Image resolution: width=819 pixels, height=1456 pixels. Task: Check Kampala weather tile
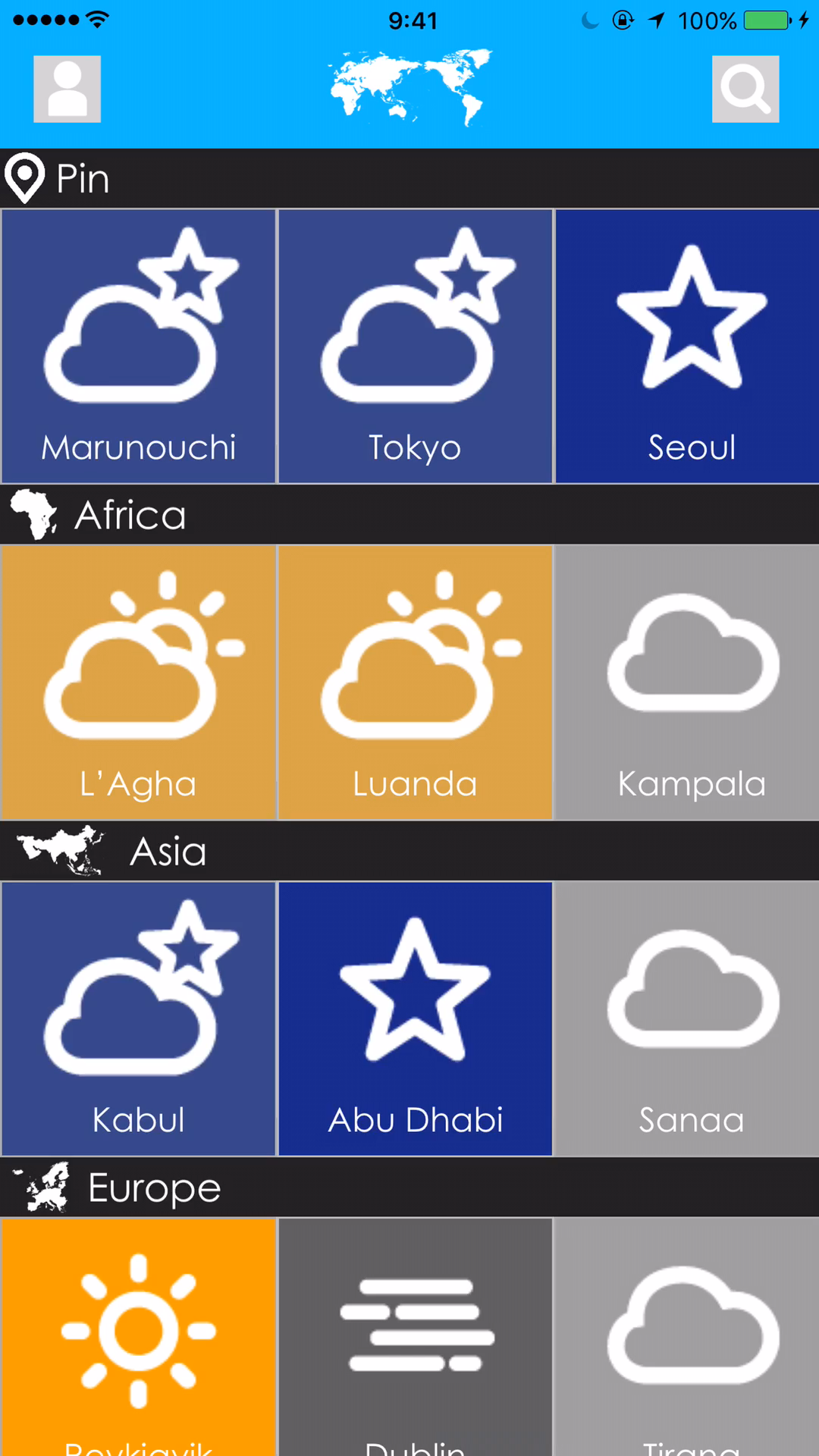click(687, 682)
